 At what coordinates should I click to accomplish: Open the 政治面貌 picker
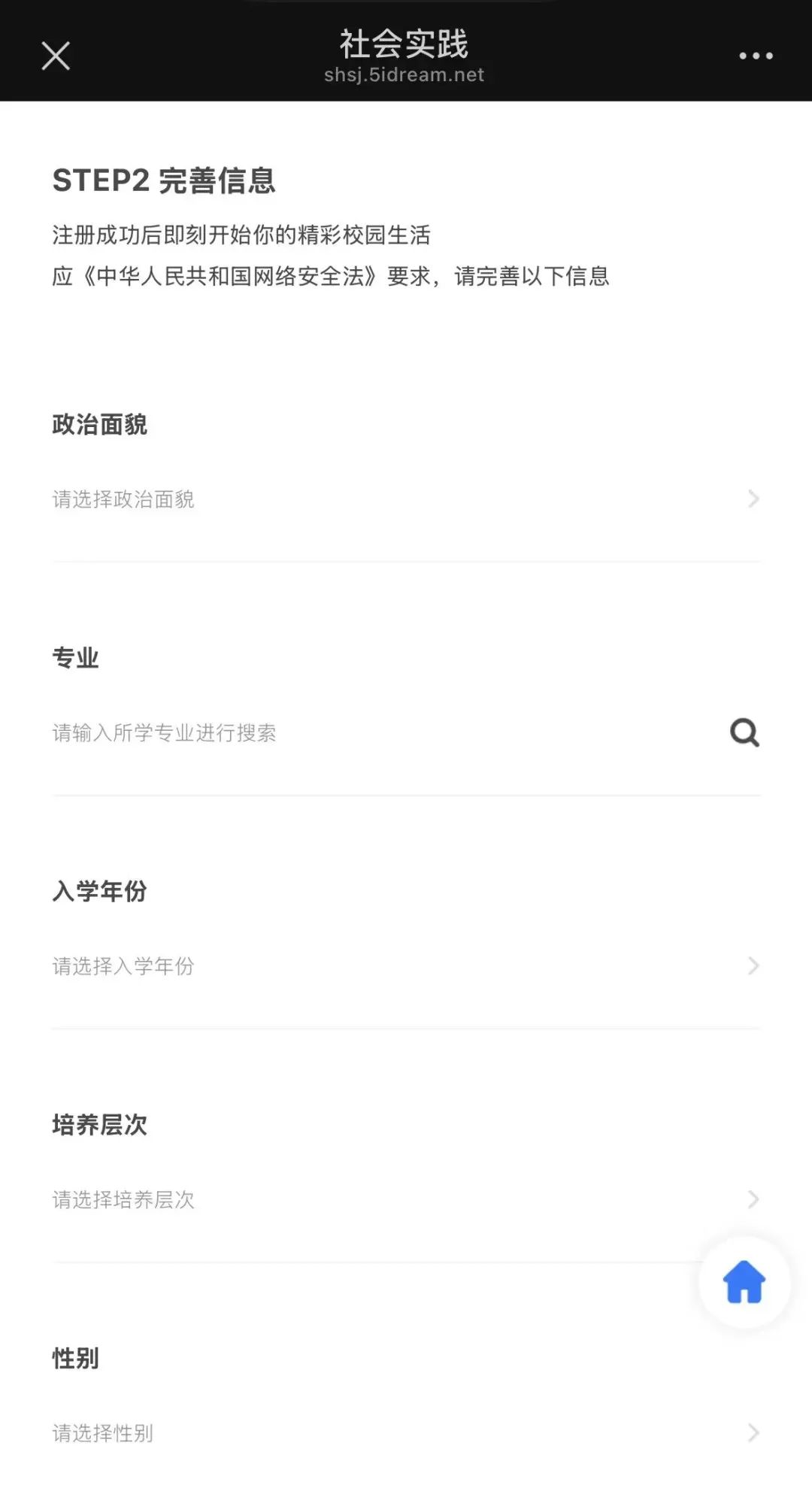406,499
